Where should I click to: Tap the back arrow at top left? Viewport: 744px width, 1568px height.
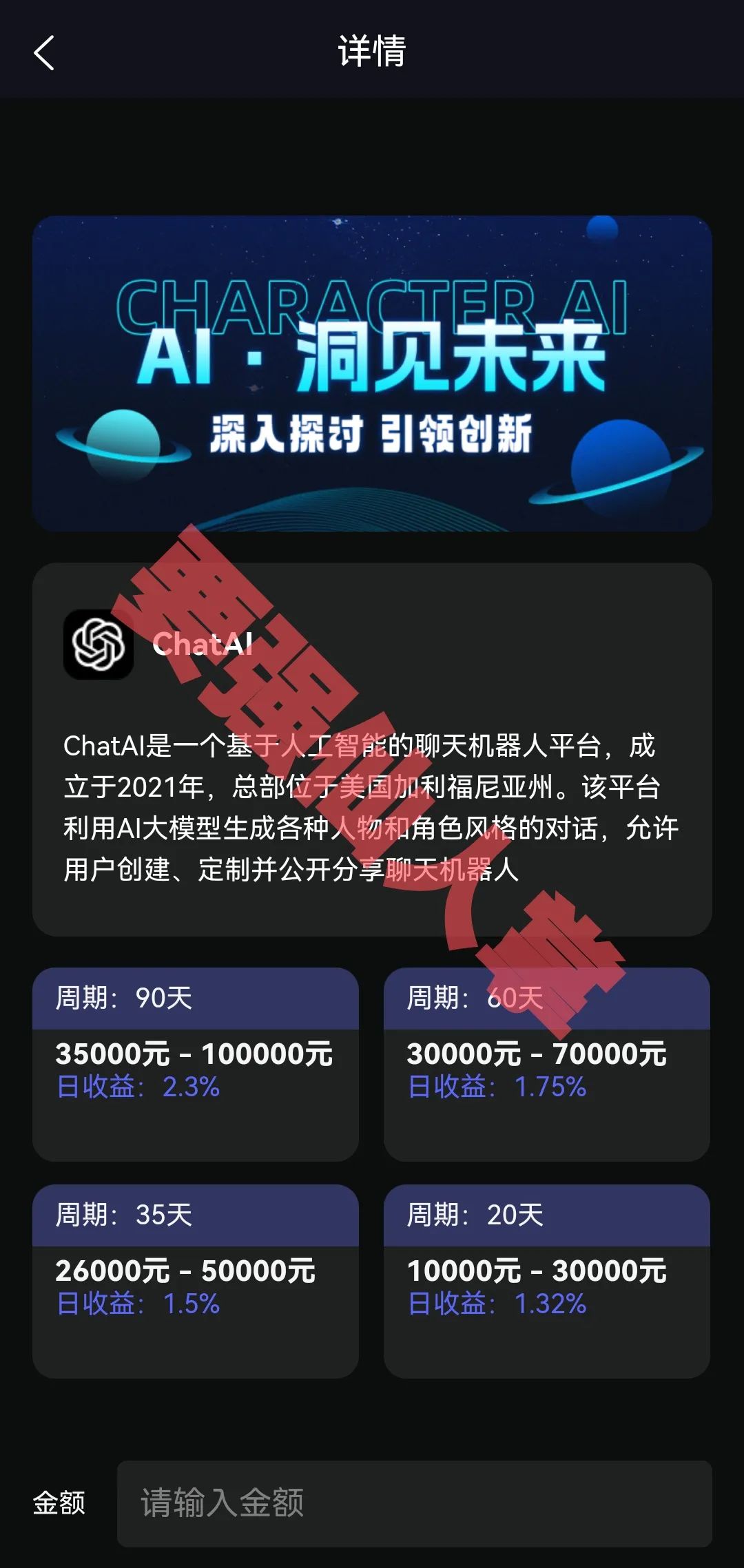point(43,53)
